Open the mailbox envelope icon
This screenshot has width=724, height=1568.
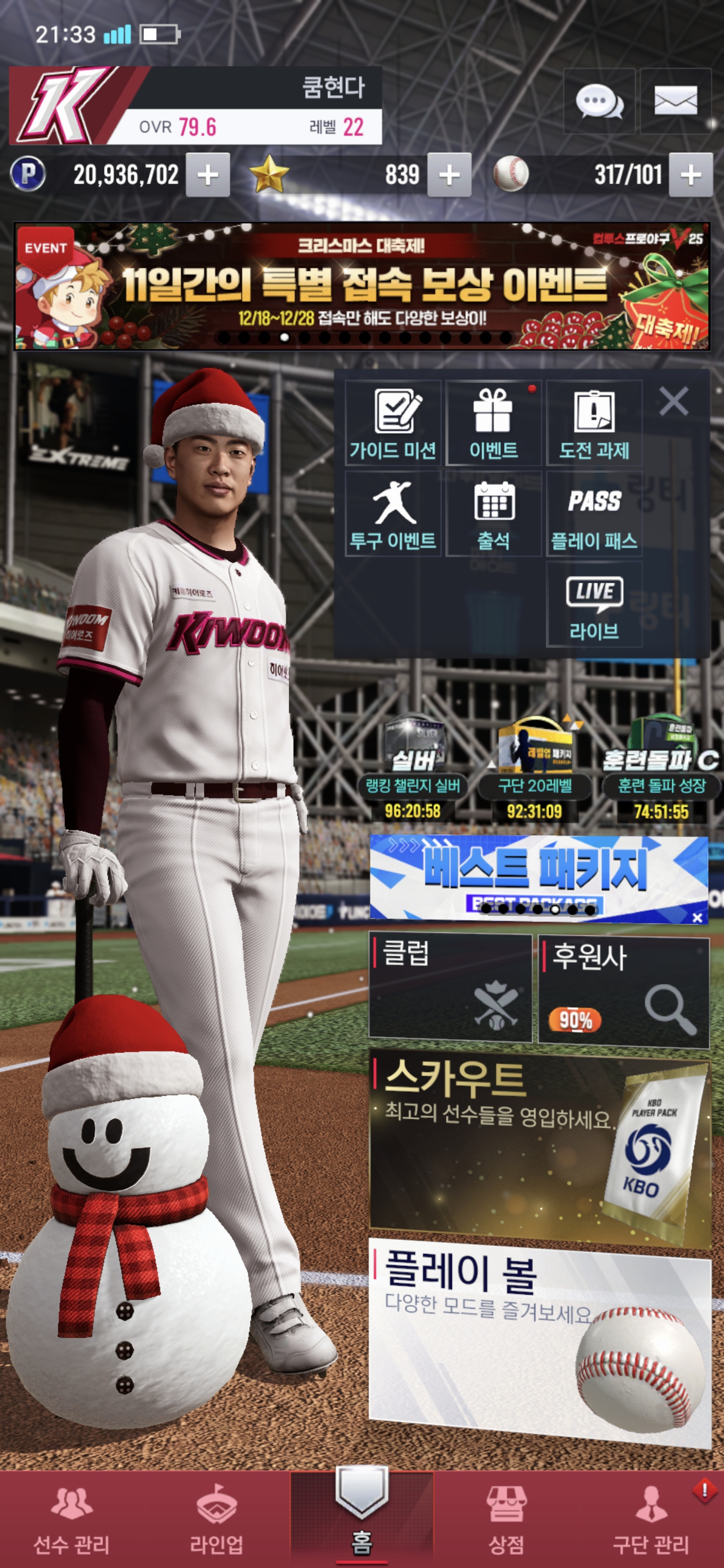click(675, 101)
